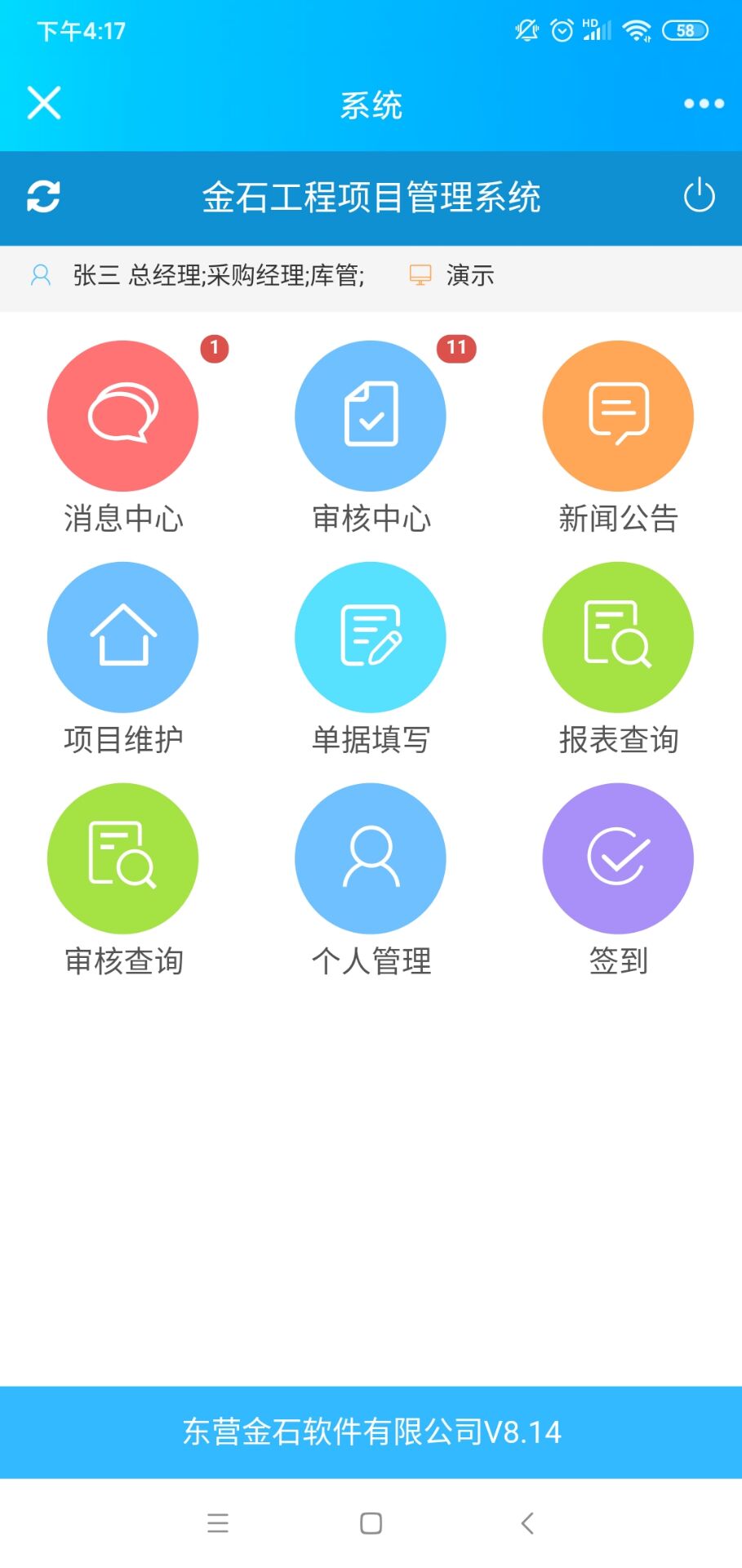Open 个人管理 personal management
742x1568 pixels.
pyautogui.click(x=370, y=857)
